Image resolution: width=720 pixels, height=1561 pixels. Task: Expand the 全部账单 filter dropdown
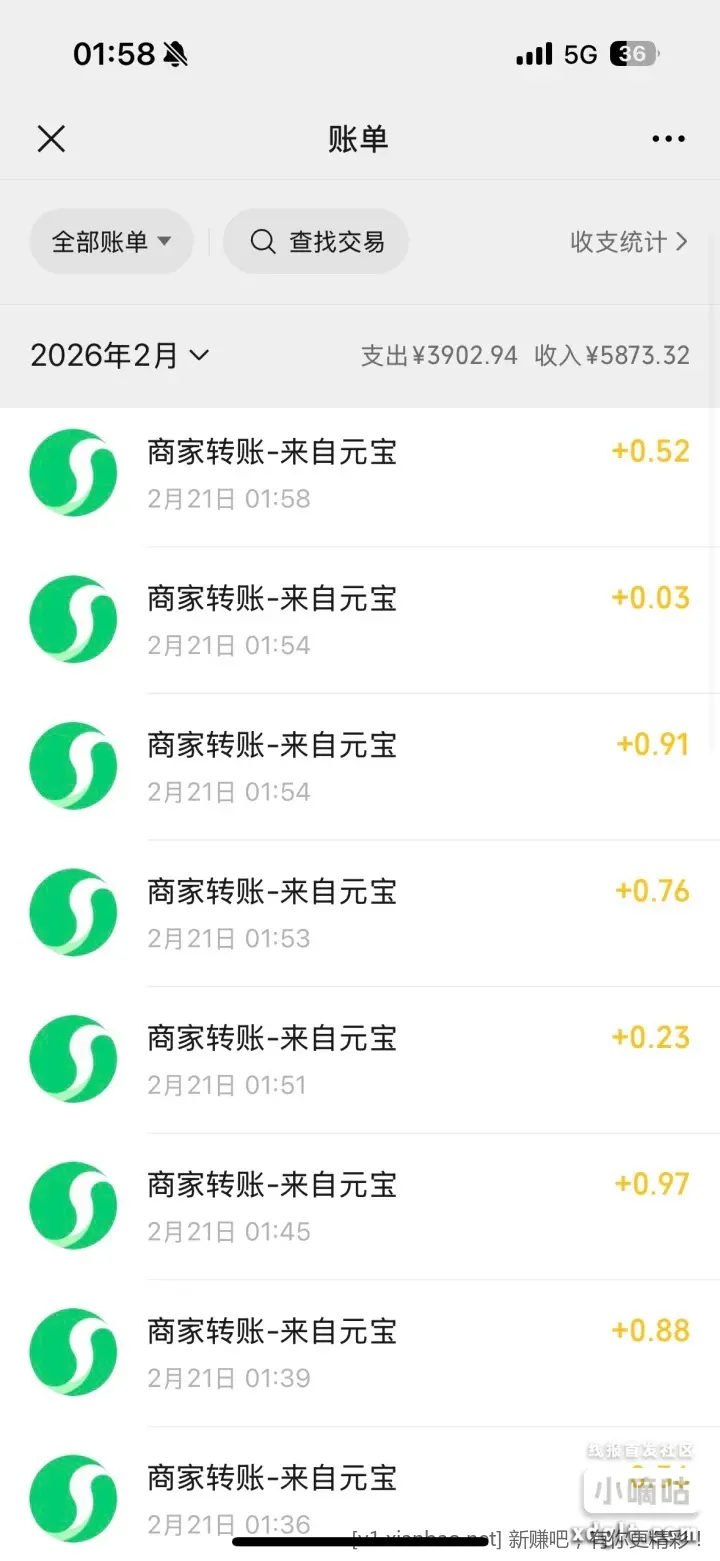tap(111, 242)
